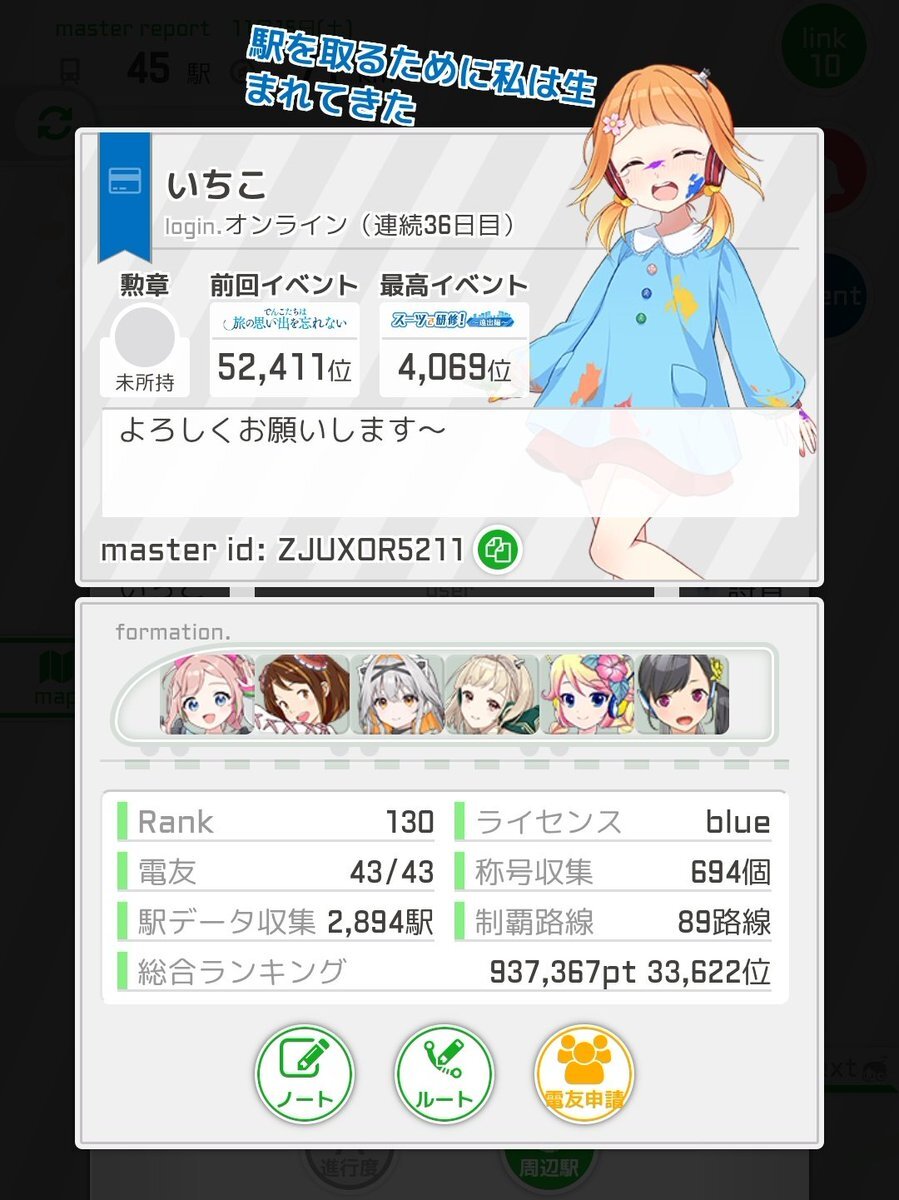This screenshot has height=1200, width=899.
Task: Open the ルート button
Action: point(444,1074)
